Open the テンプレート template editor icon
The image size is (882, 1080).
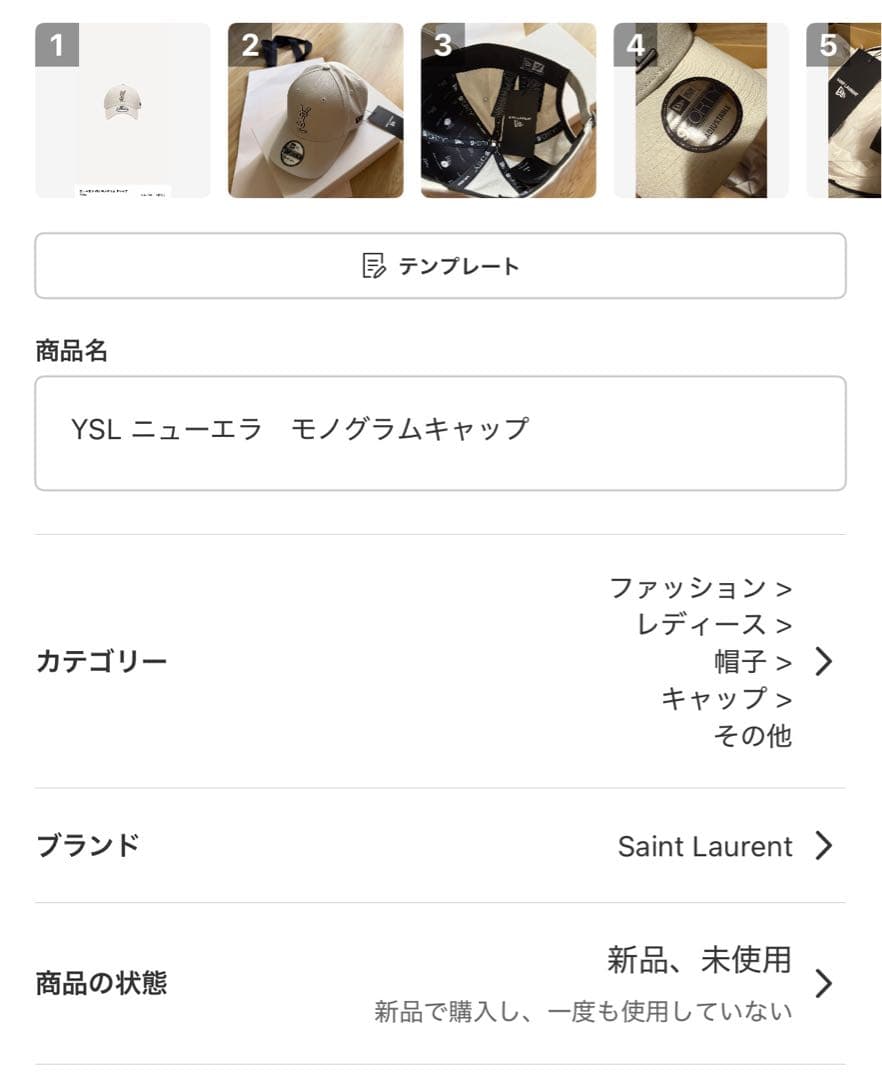[x=375, y=265]
